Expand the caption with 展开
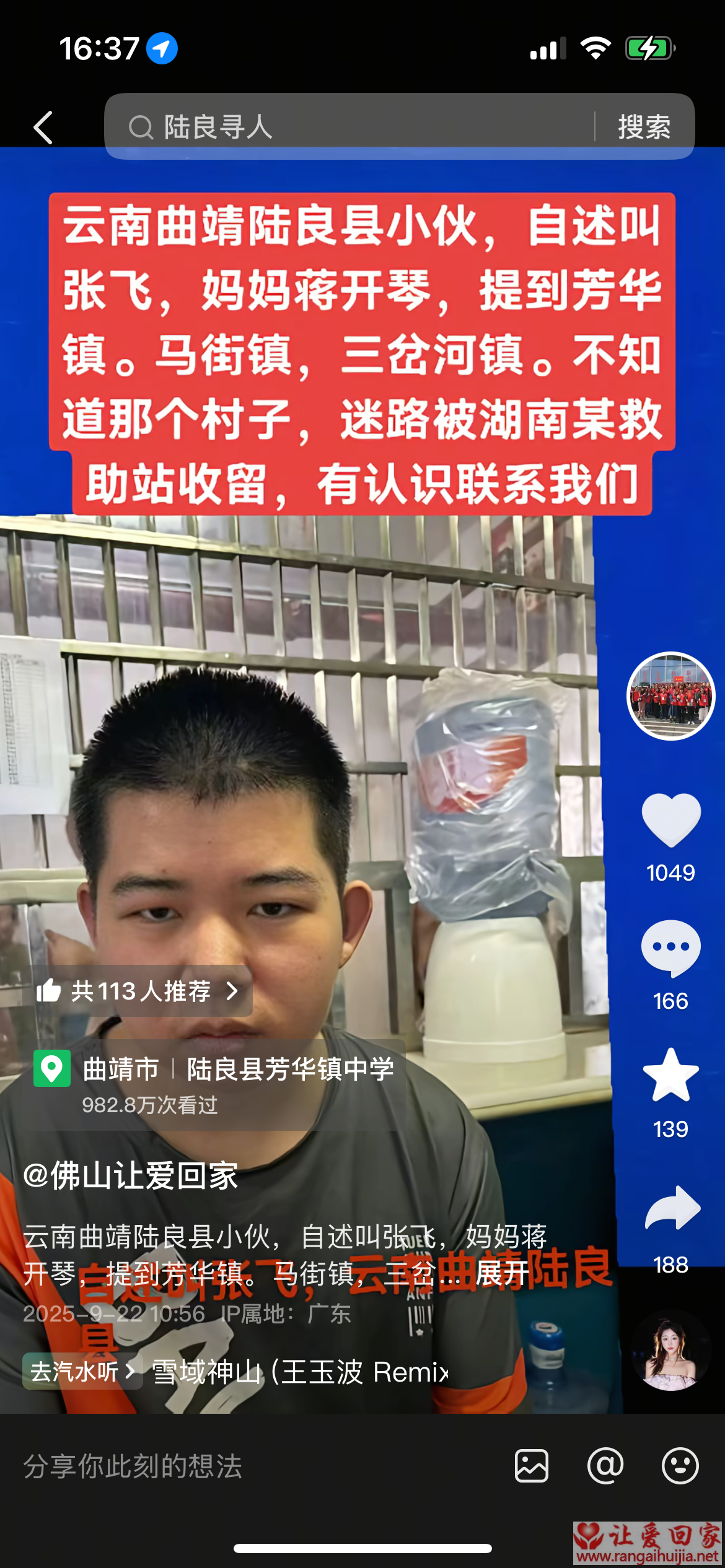This screenshot has height=1568, width=725. [x=502, y=1273]
